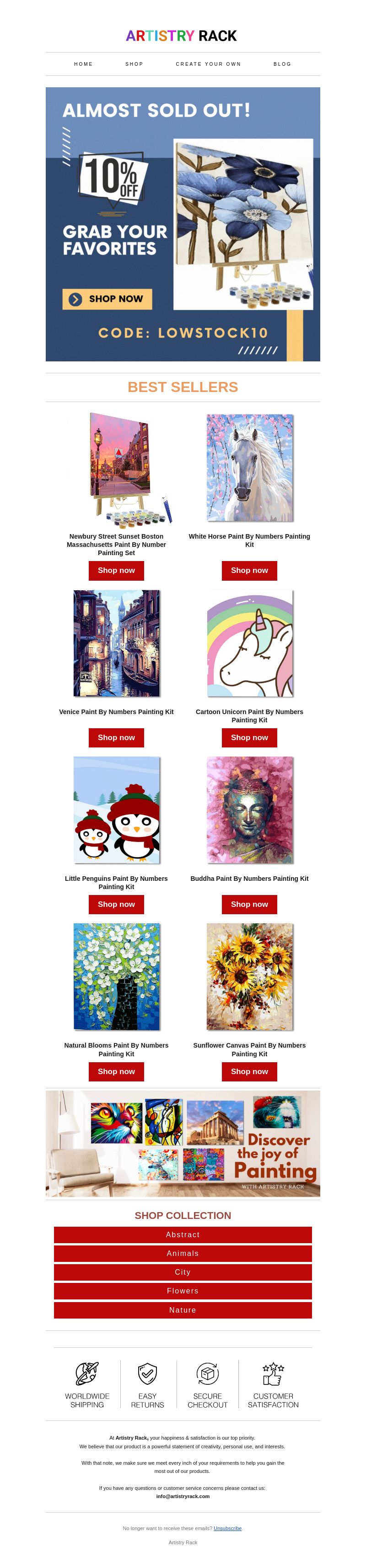Open the CREATE YOUR OWN link
This screenshot has width=366, height=1568.
208,64
